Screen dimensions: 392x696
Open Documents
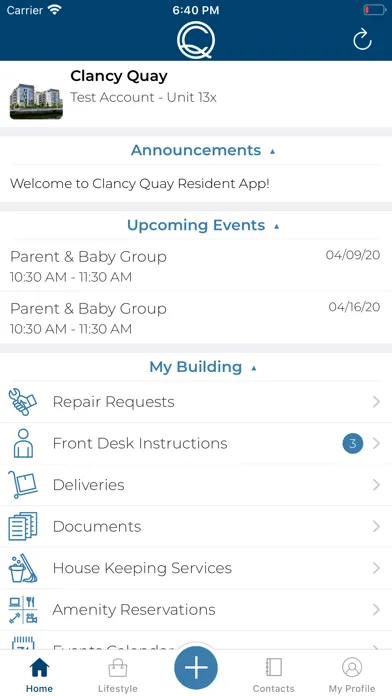point(196,526)
